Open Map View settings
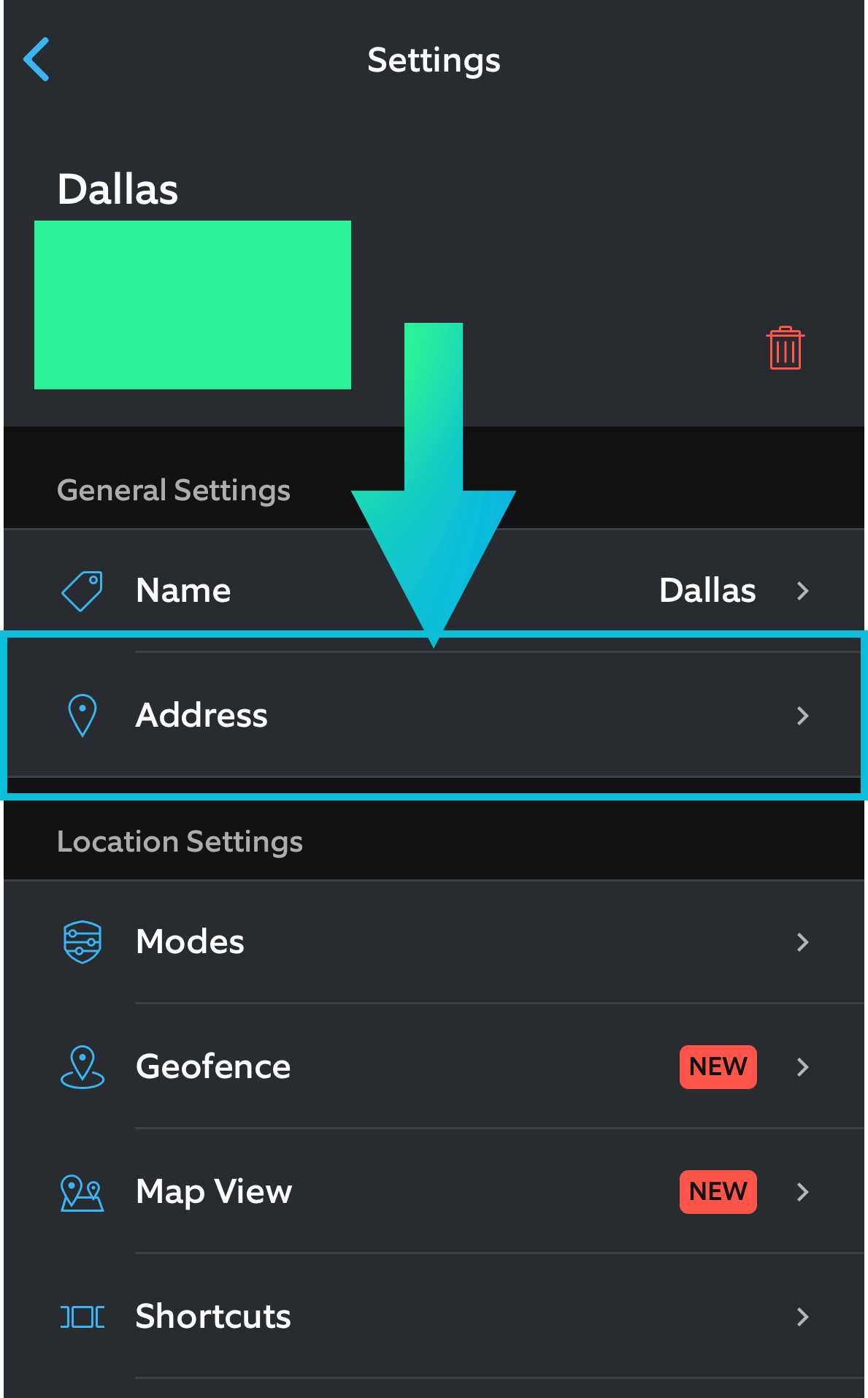 [434, 1191]
